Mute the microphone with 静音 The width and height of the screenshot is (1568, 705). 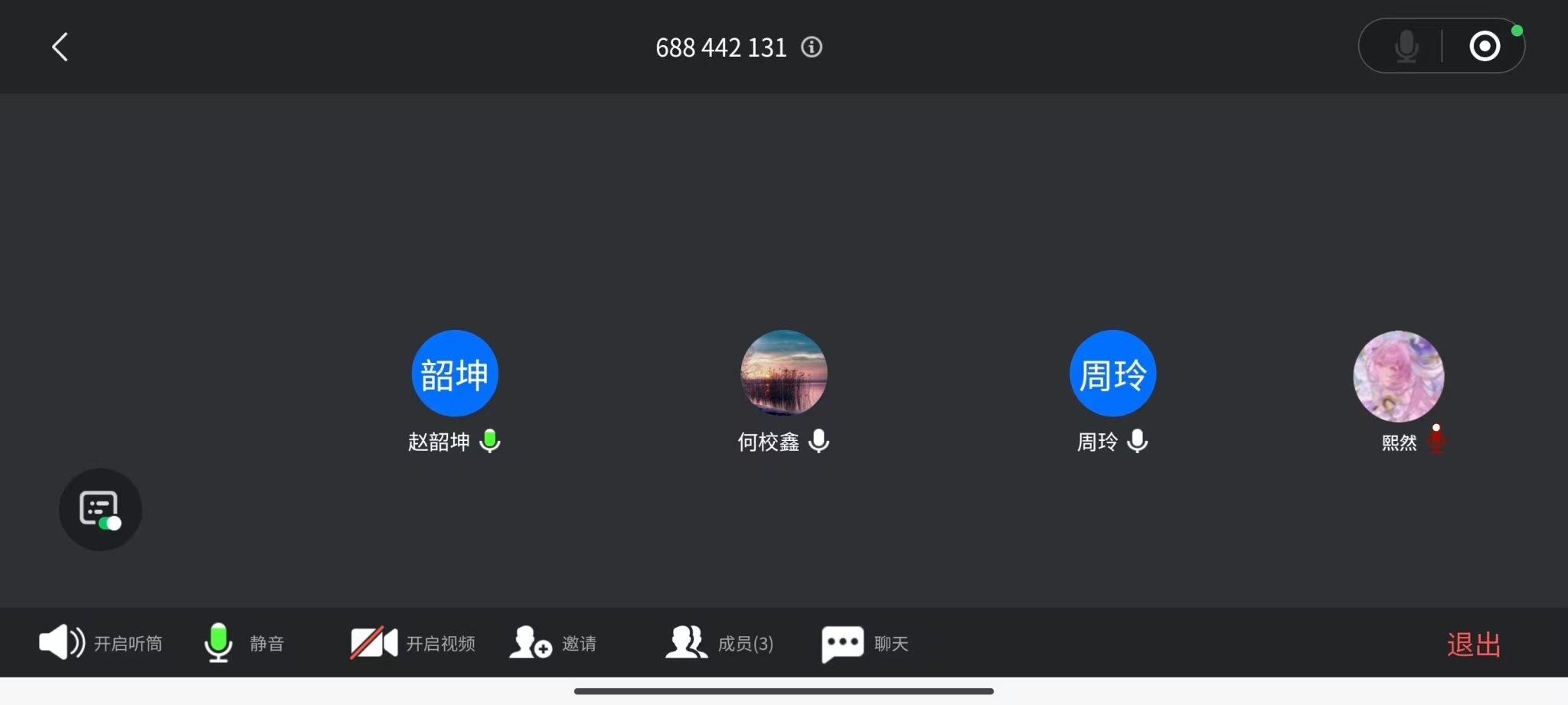243,643
